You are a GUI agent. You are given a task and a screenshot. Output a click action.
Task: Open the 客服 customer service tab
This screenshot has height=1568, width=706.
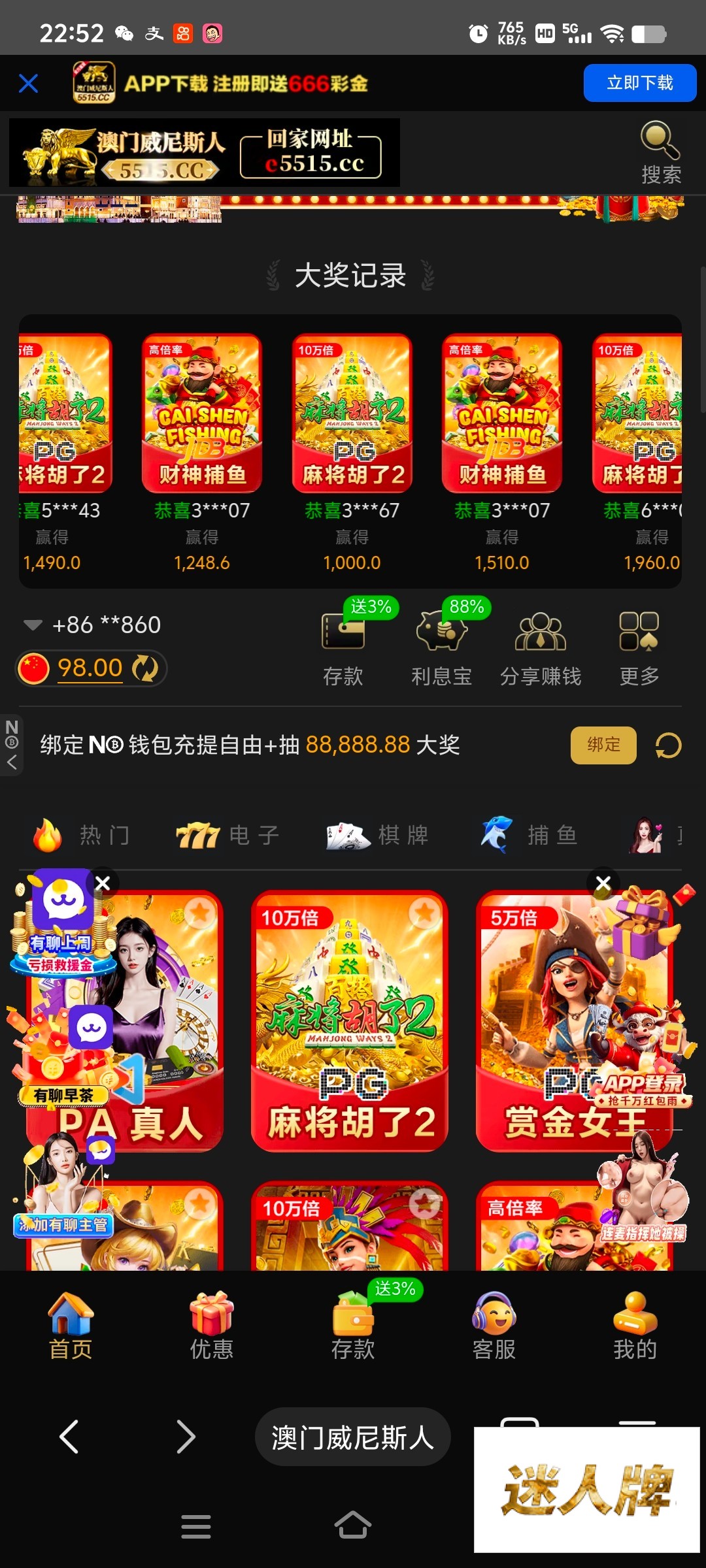tap(494, 1326)
